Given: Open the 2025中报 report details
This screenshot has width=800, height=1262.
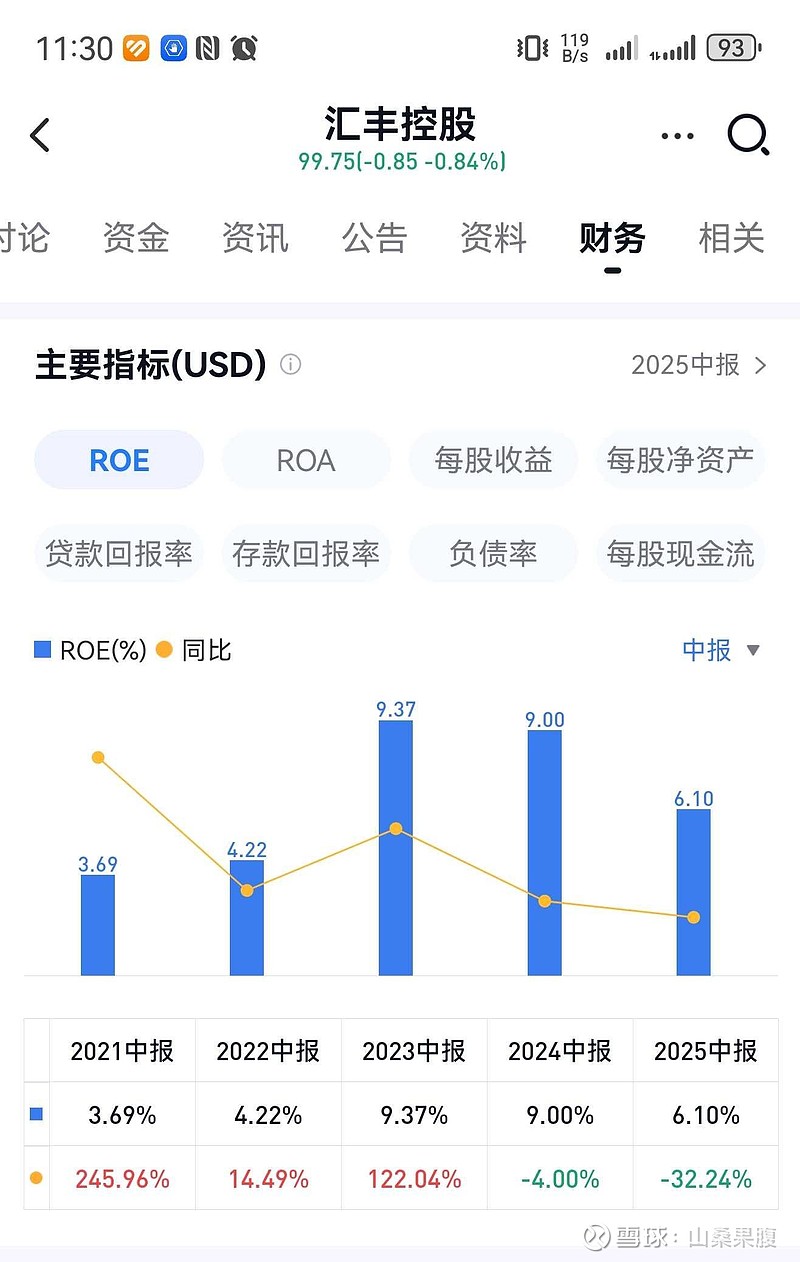Looking at the screenshot, I should [699, 365].
